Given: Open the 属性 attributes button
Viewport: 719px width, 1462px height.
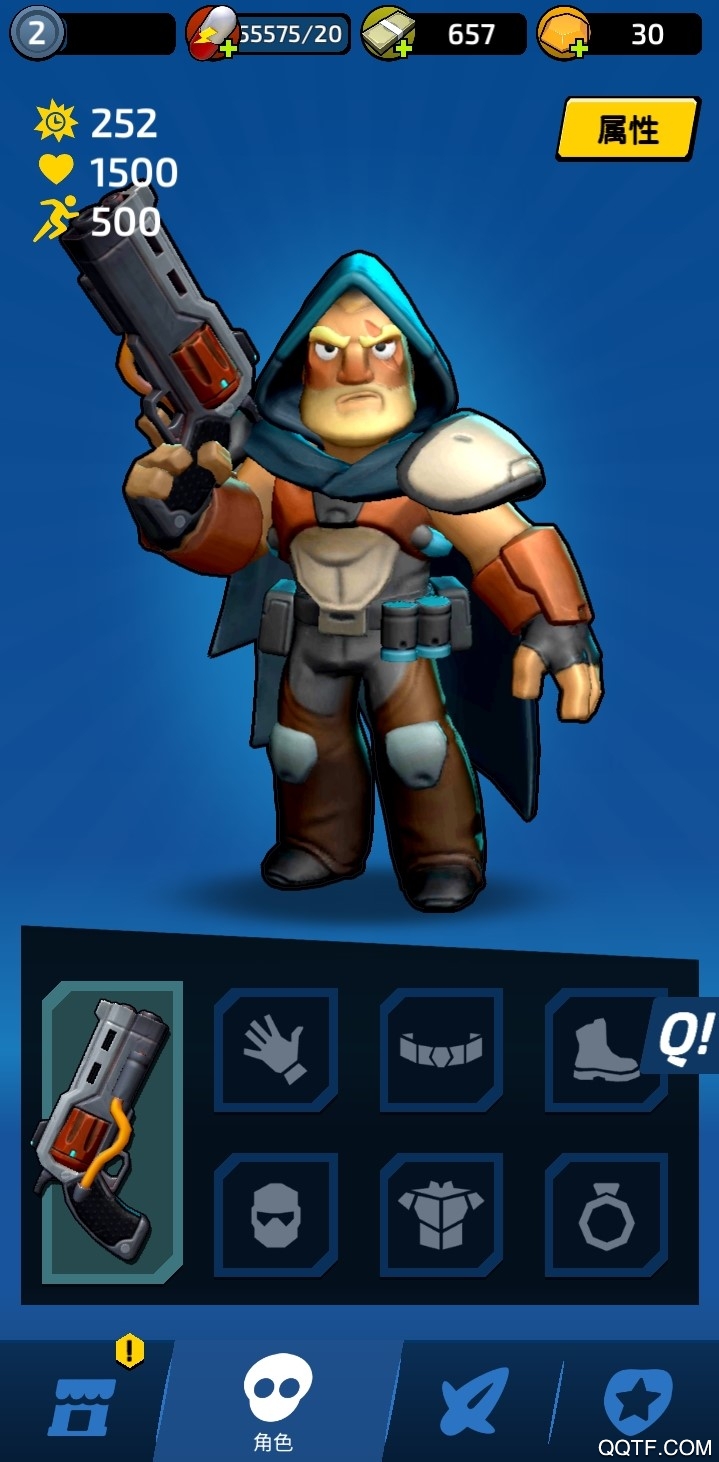Looking at the screenshot, I should click(x=628, y=129).
